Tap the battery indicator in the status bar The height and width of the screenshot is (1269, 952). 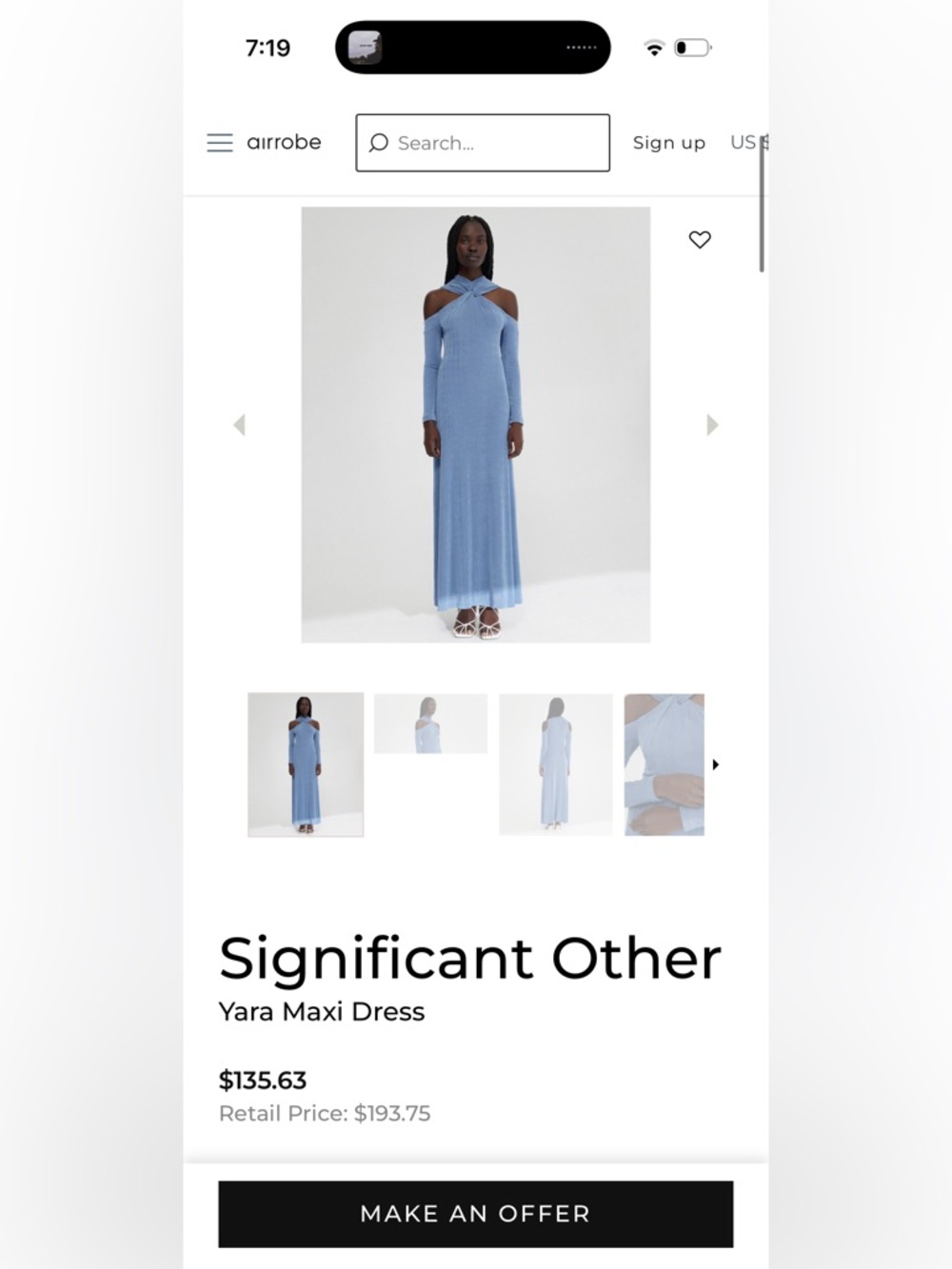pos(690,48)
